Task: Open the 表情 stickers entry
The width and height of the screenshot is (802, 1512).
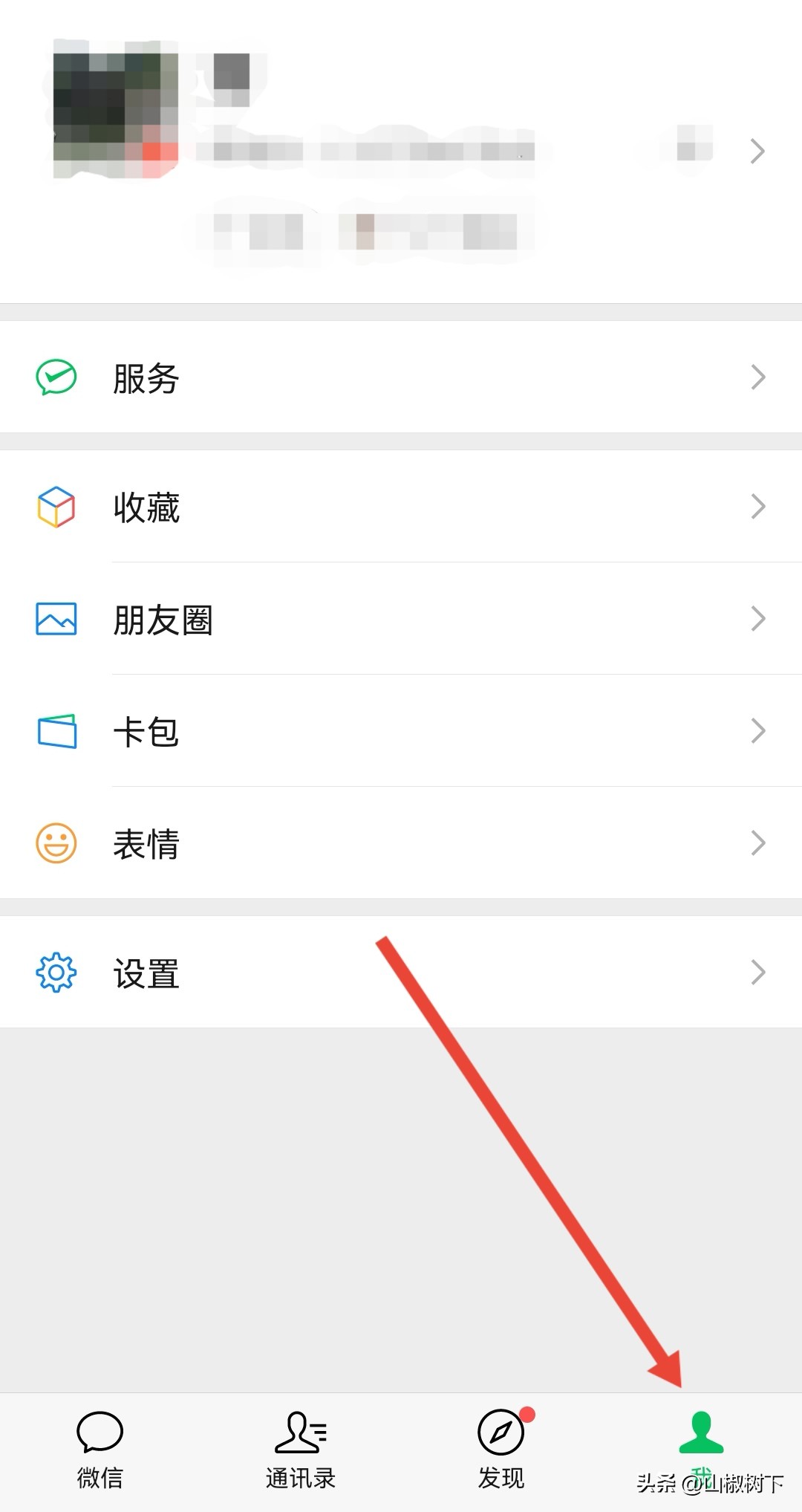Action: tap(297, 843)
